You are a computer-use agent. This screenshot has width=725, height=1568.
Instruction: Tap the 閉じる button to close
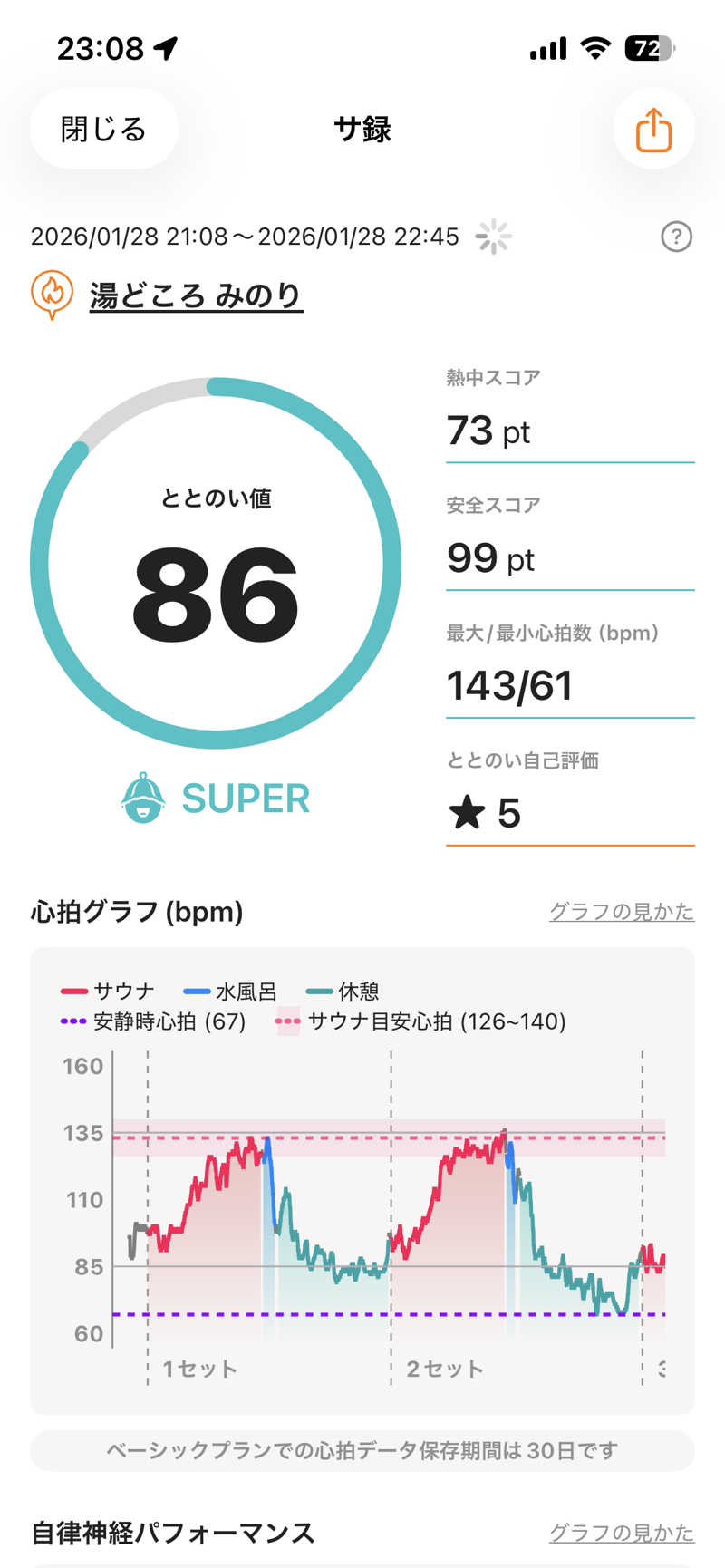(x=103, y=130)
